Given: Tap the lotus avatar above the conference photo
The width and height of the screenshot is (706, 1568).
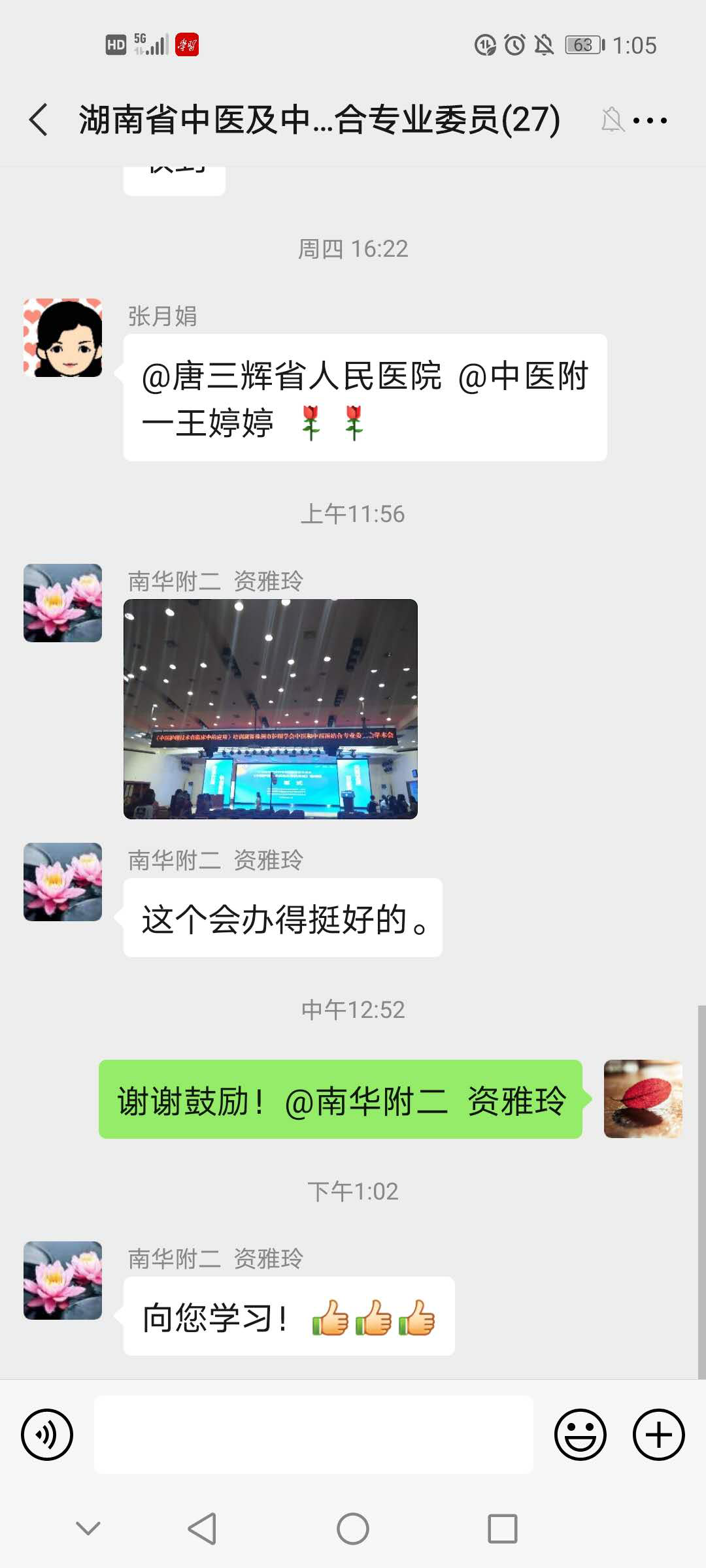Looking at the screenshot, I should 63,603.
